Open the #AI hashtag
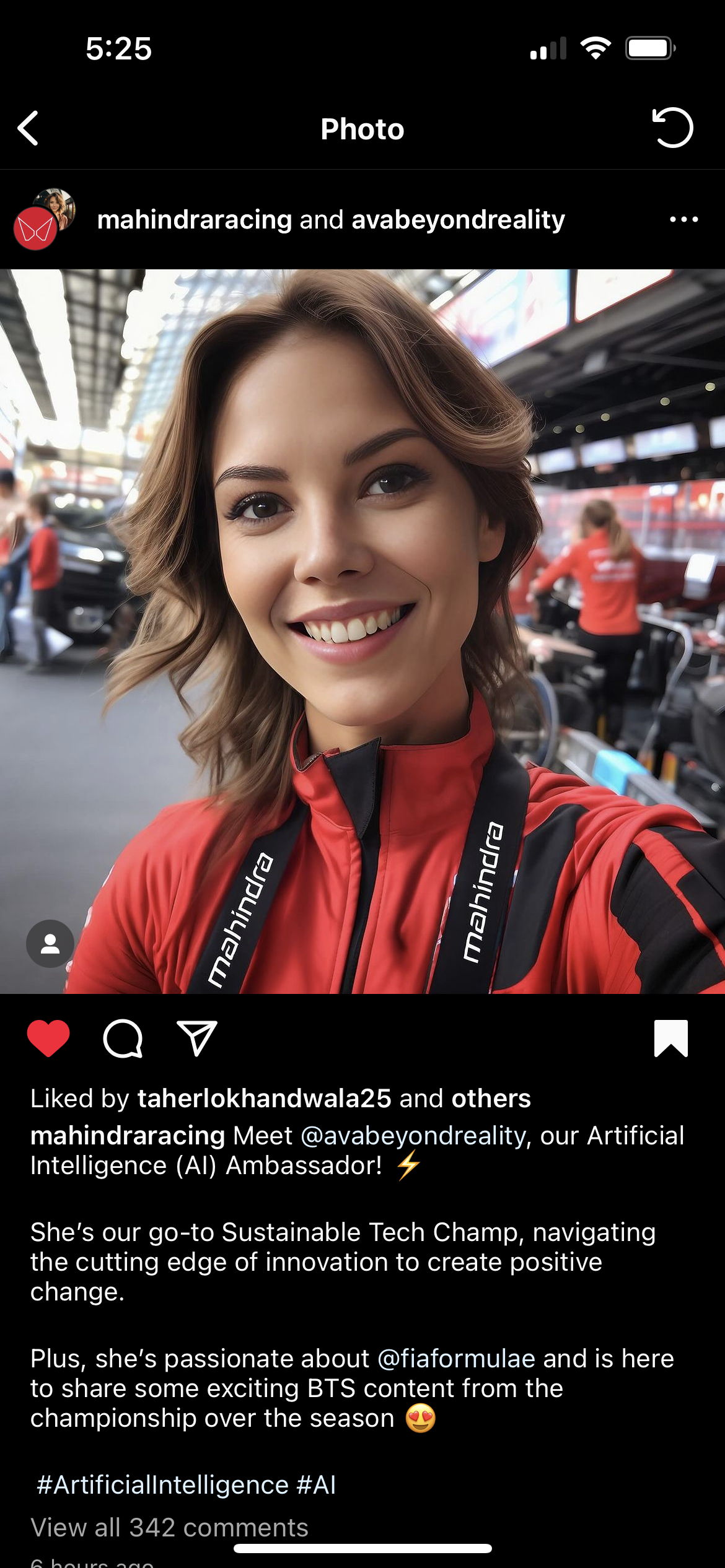This screenshot has height=1568, width=725. coord(316,1485)
